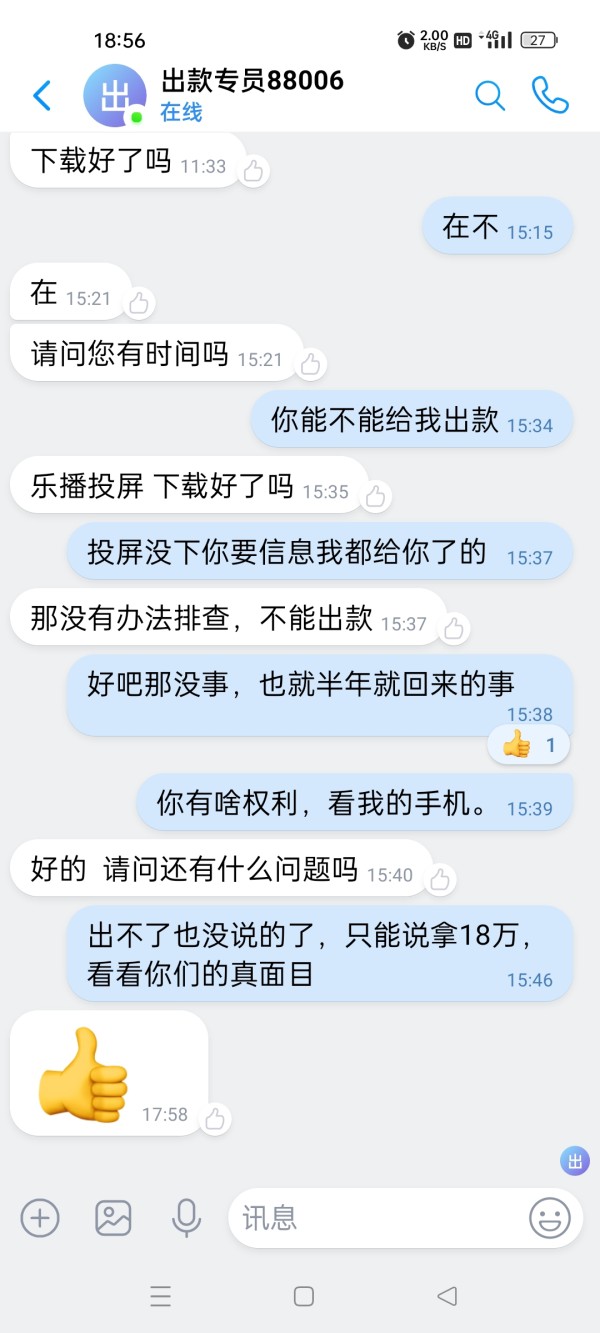Screen dimensions: 600x1333
Task: Go back from this chat
Action: (x=42, y=96)
